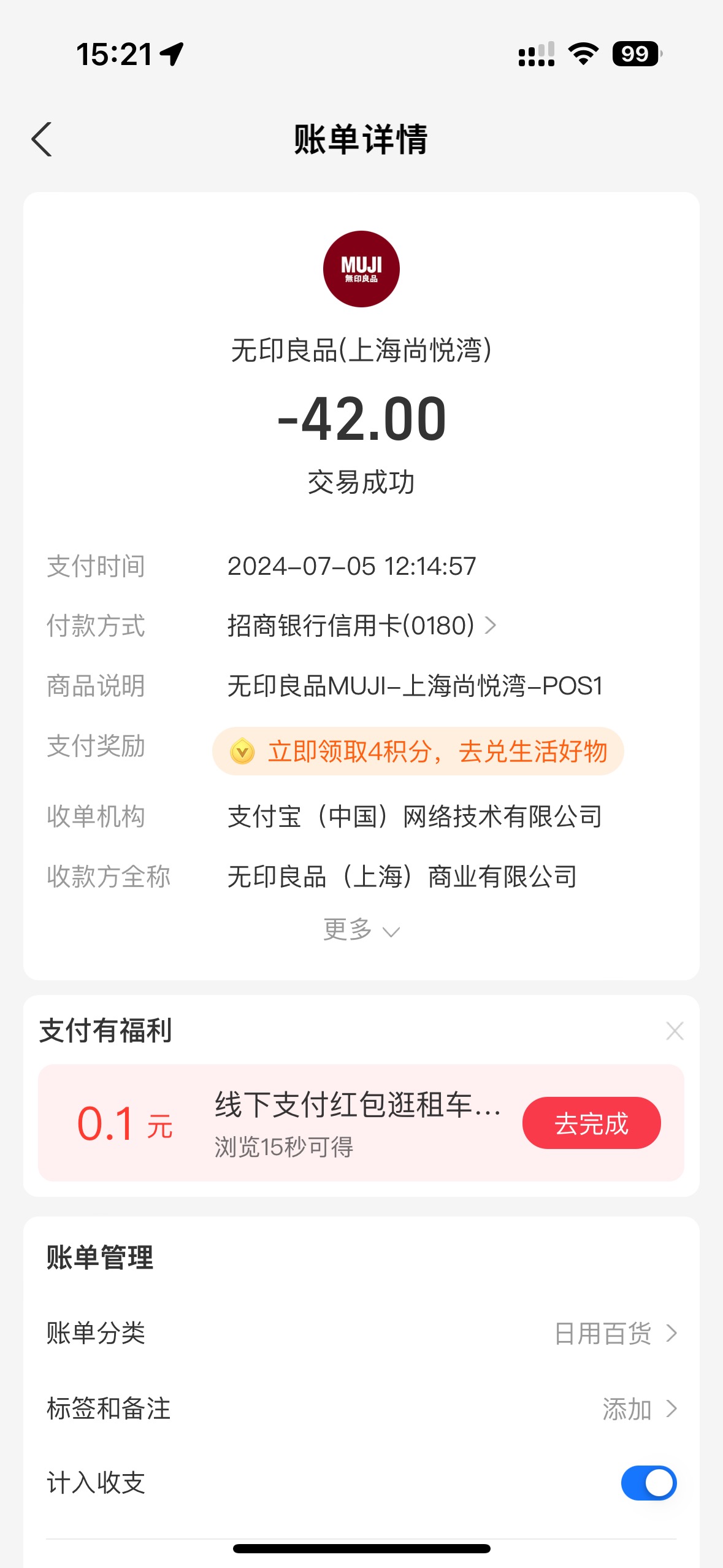This screenshot has height=1568, width=723.
Task: Go back from bill details
Action: point(42,139)
